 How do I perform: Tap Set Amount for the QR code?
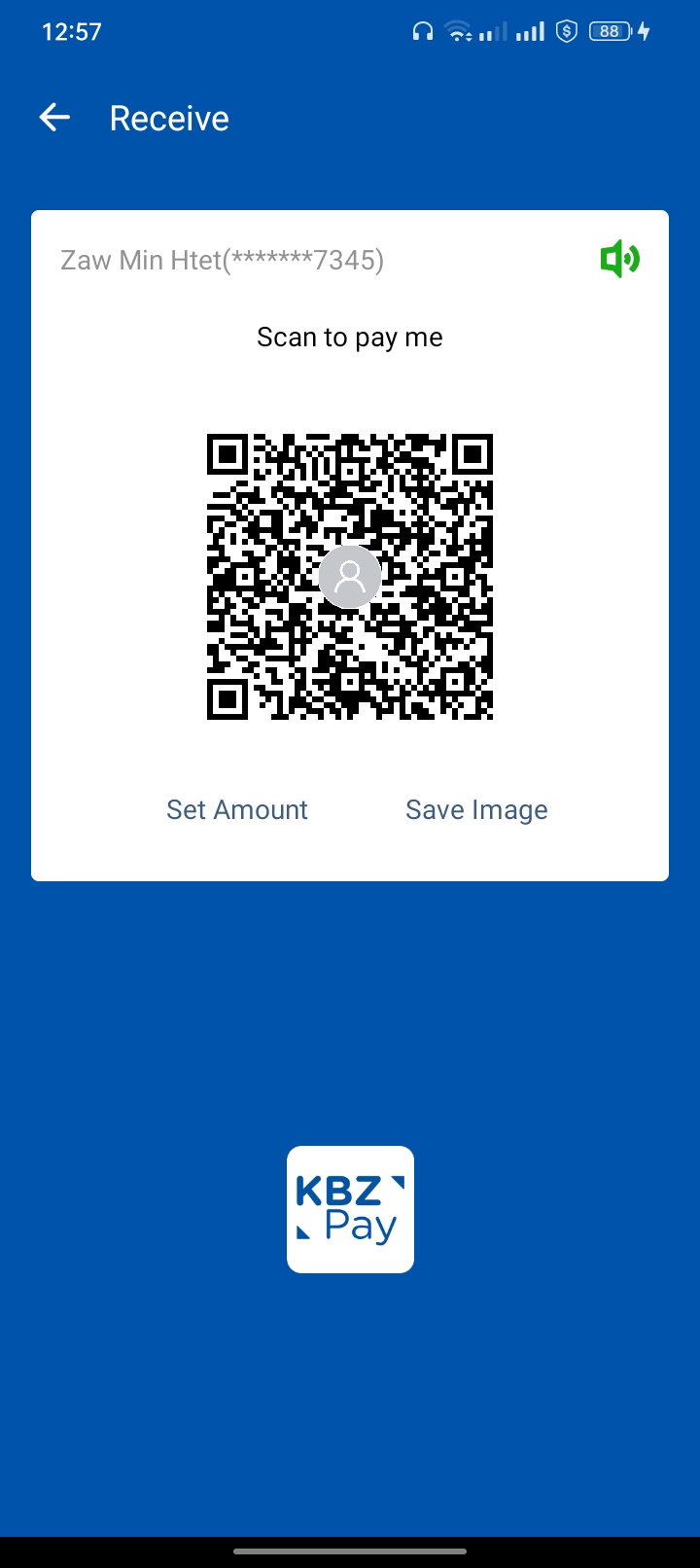point(237,809)
